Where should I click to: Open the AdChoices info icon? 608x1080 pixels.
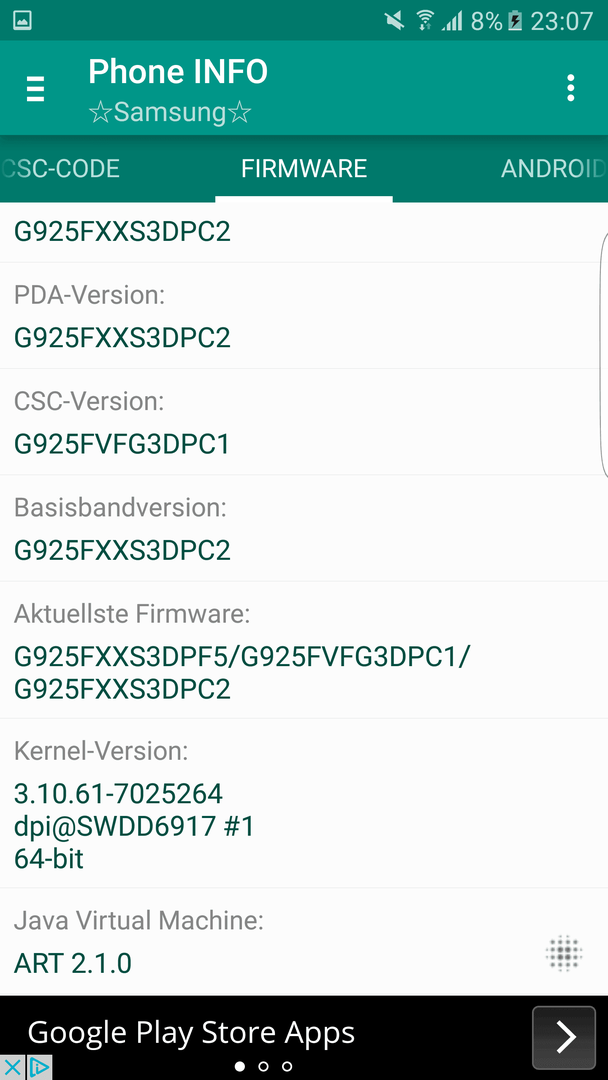[x=39, y=1068]
